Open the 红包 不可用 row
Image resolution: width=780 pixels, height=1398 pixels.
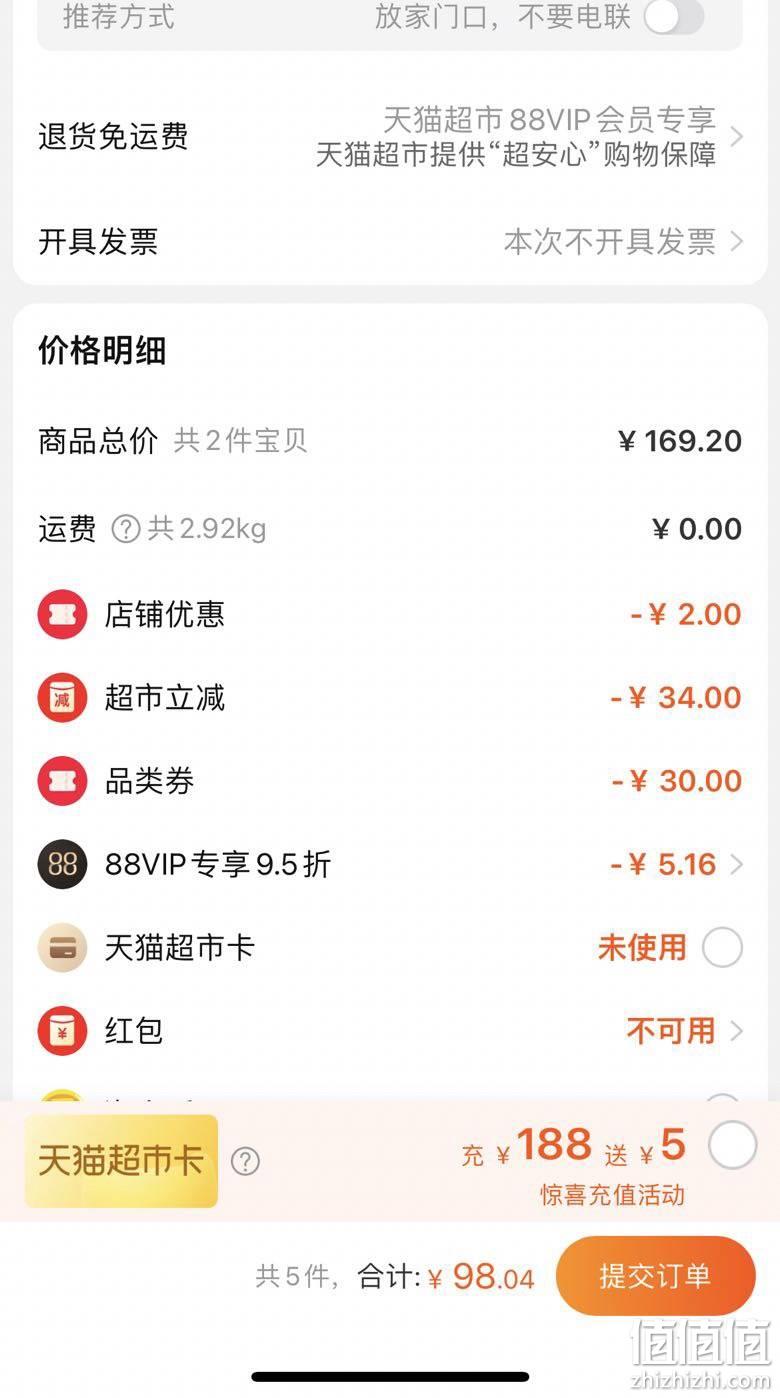390,1031
